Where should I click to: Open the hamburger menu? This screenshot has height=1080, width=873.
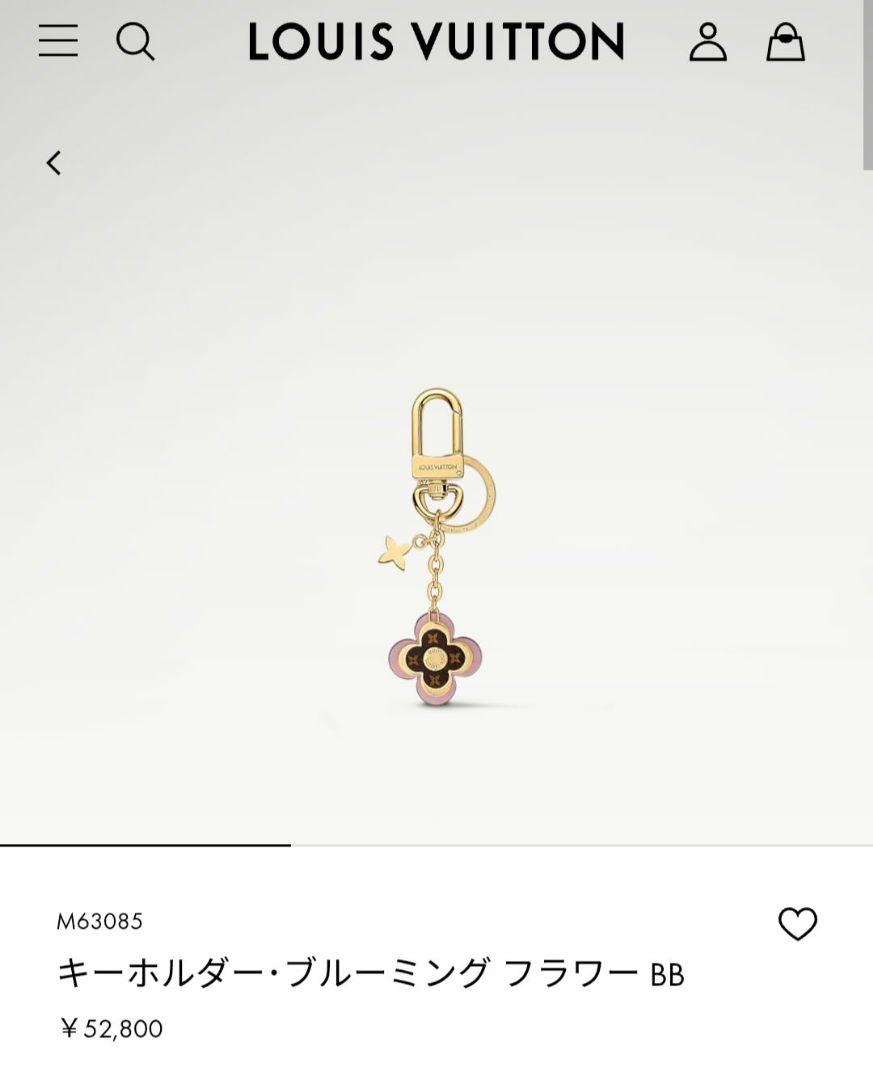point(58,41)
